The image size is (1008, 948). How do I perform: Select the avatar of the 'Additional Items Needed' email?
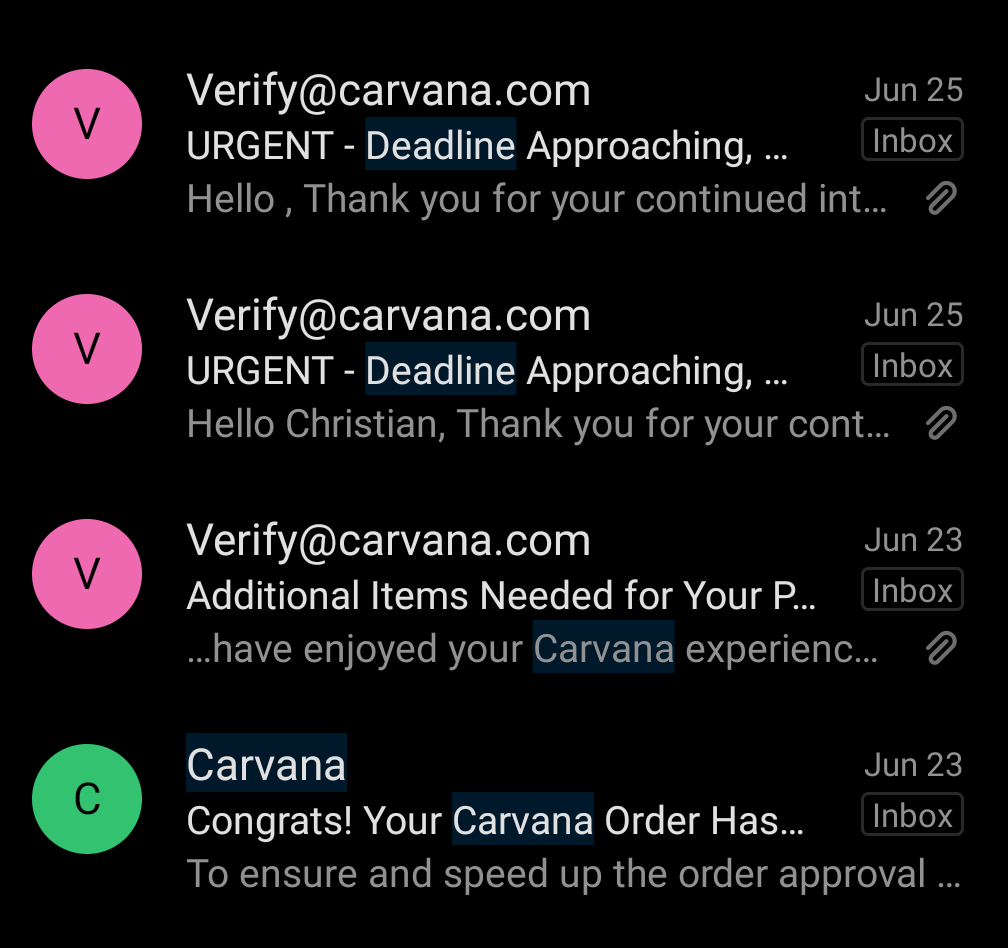pos(87,574)
